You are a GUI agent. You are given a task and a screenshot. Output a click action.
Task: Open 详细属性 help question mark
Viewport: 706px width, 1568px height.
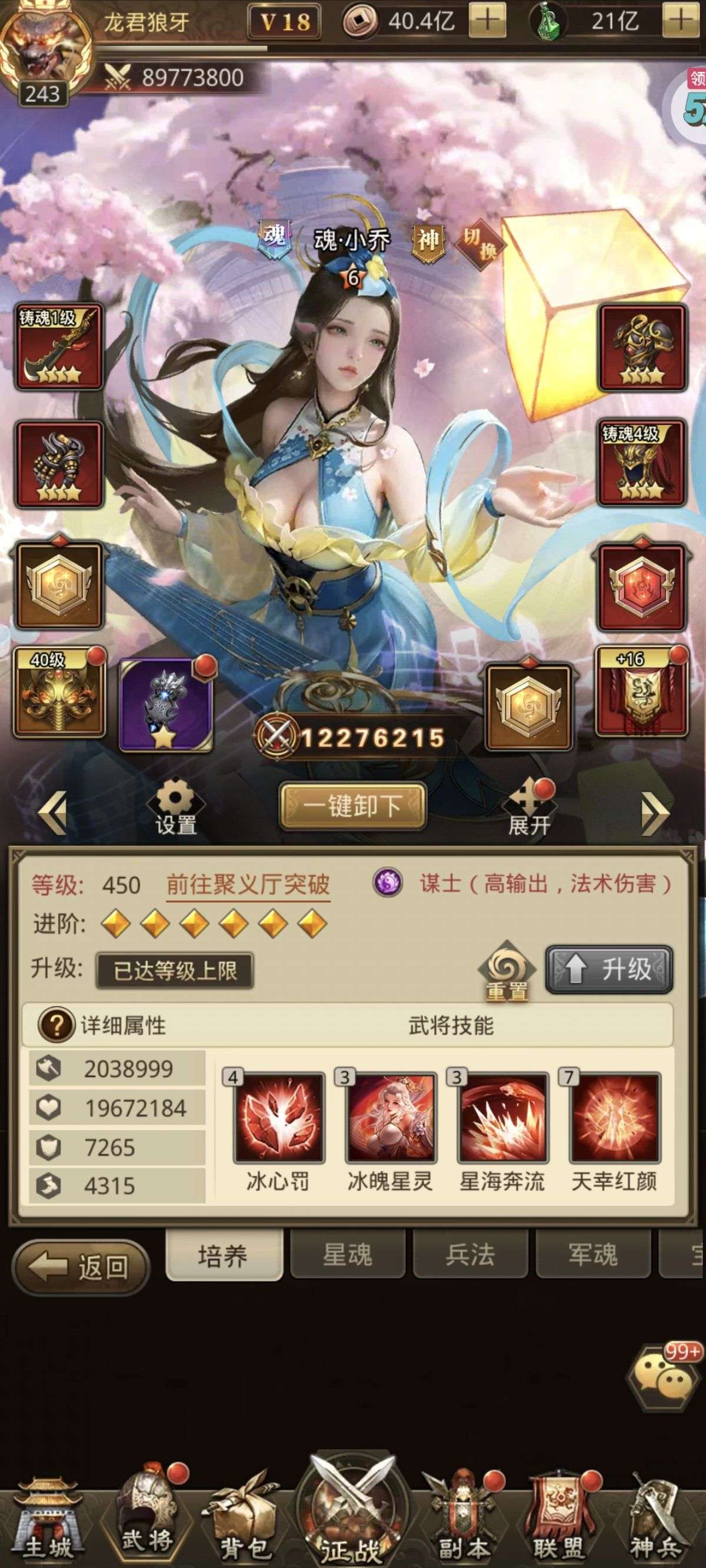point(56,1025)
